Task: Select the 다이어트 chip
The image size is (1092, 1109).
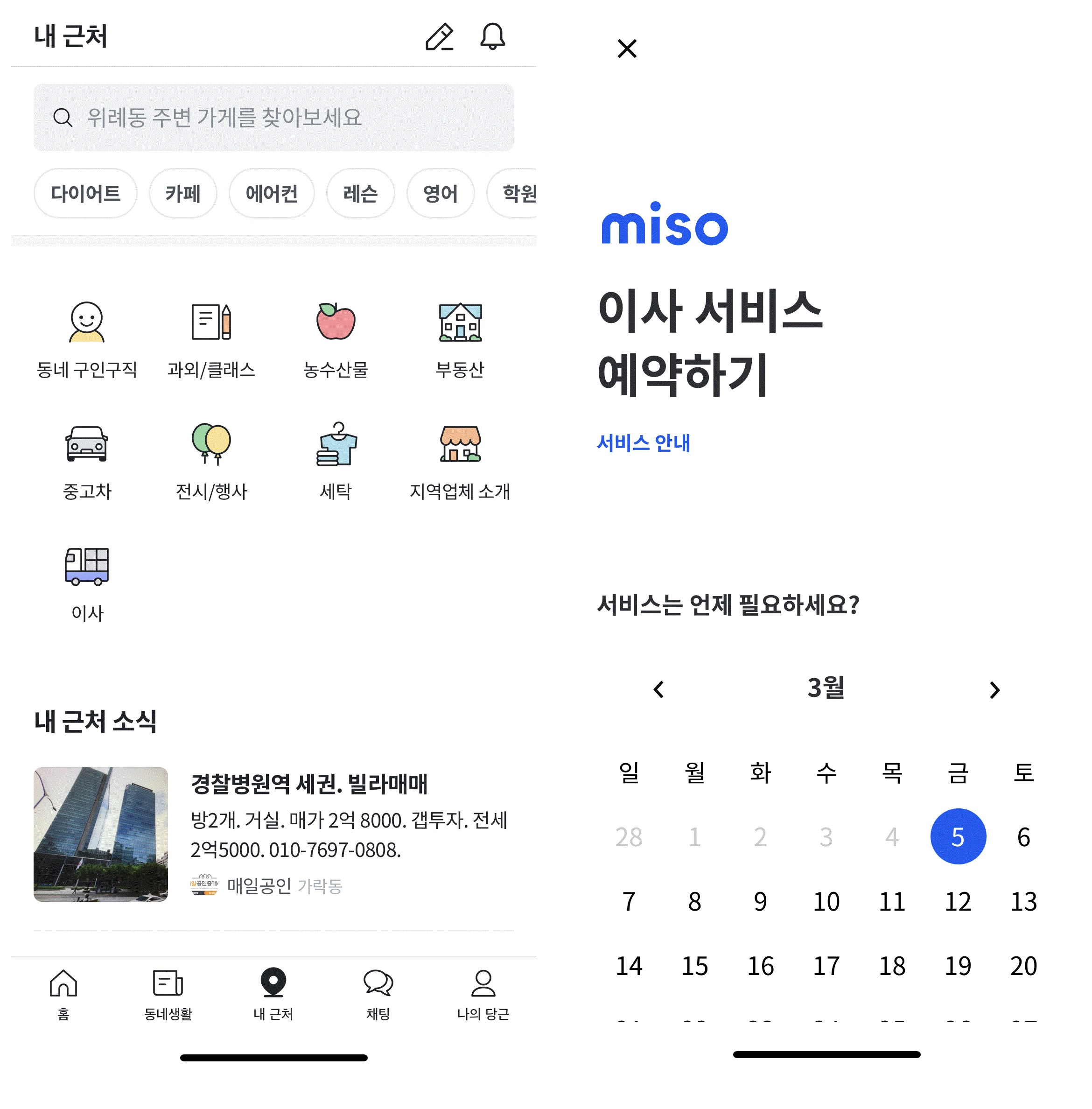Action: coord(85,193)
